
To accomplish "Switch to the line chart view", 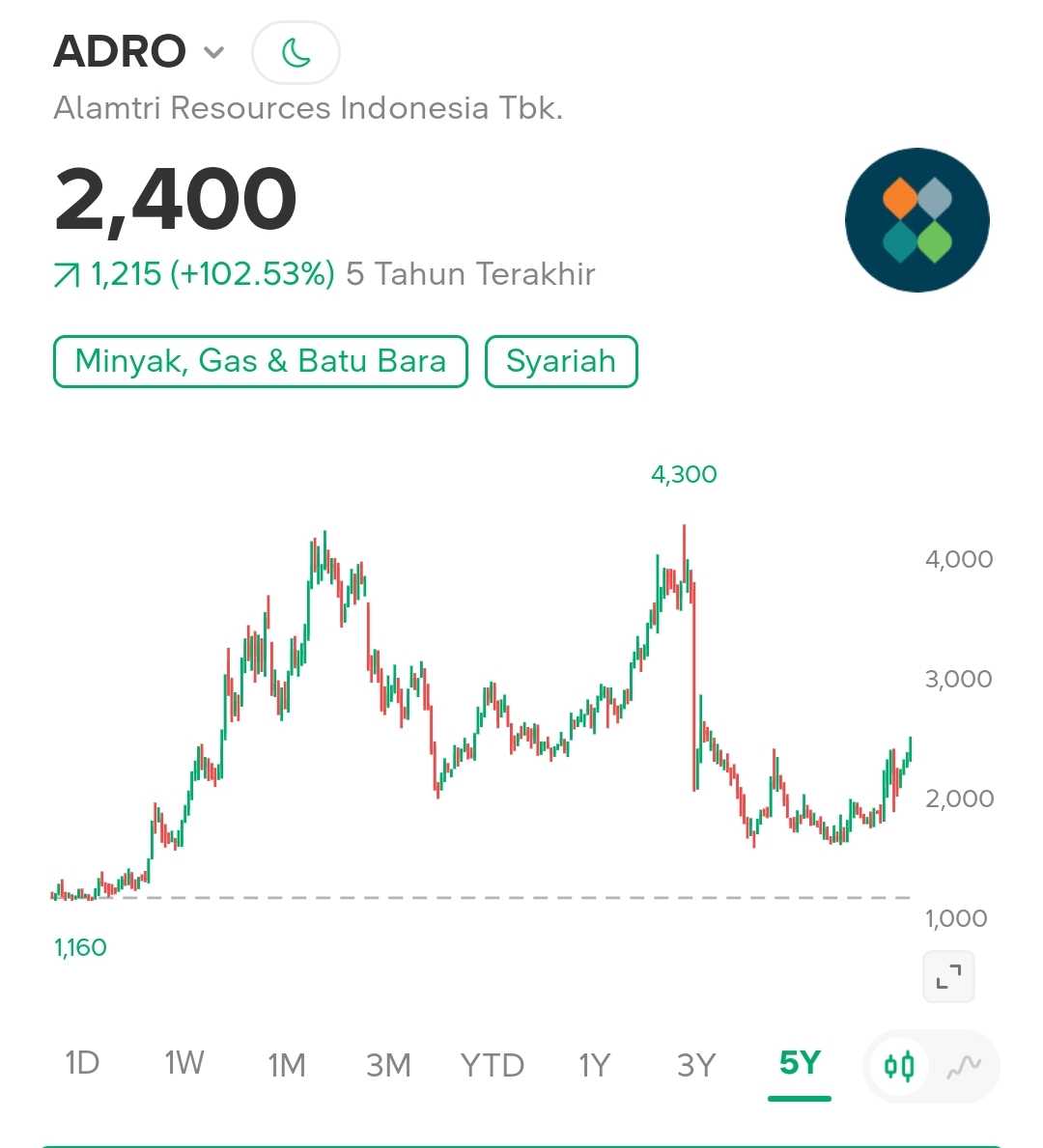I will [x=964, y=1067].
